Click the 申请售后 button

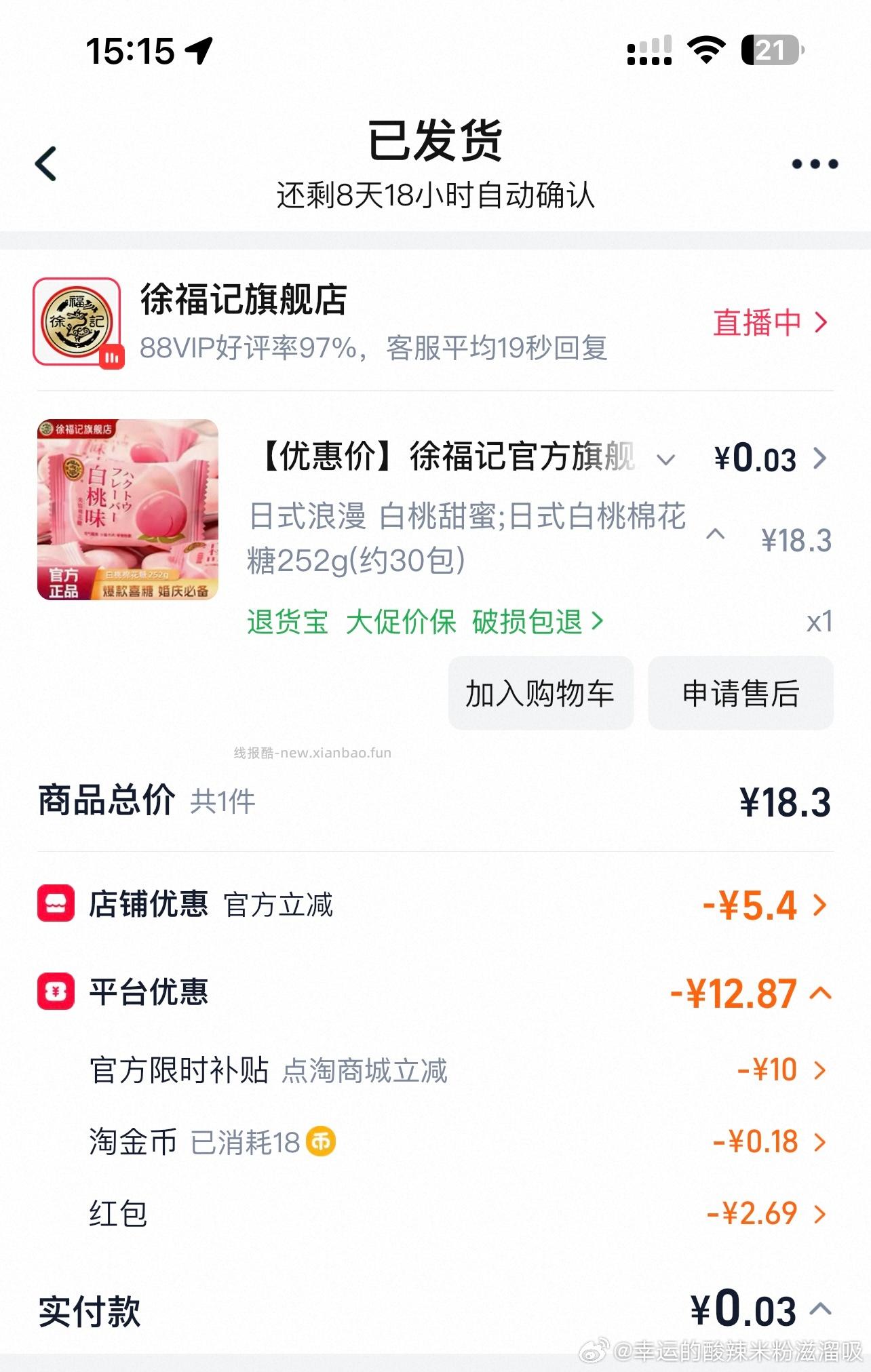click(739, 693)
